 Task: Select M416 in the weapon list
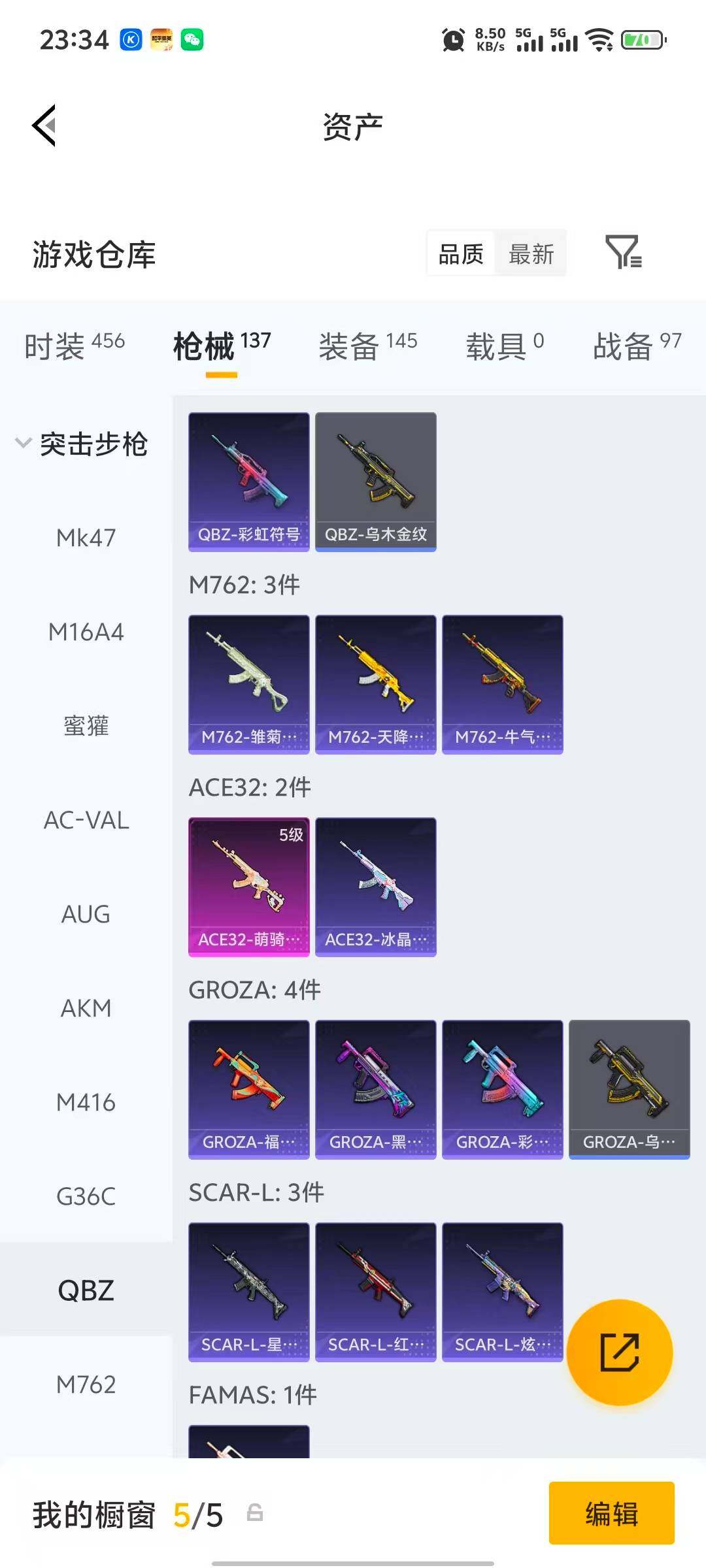[86, 1102]
